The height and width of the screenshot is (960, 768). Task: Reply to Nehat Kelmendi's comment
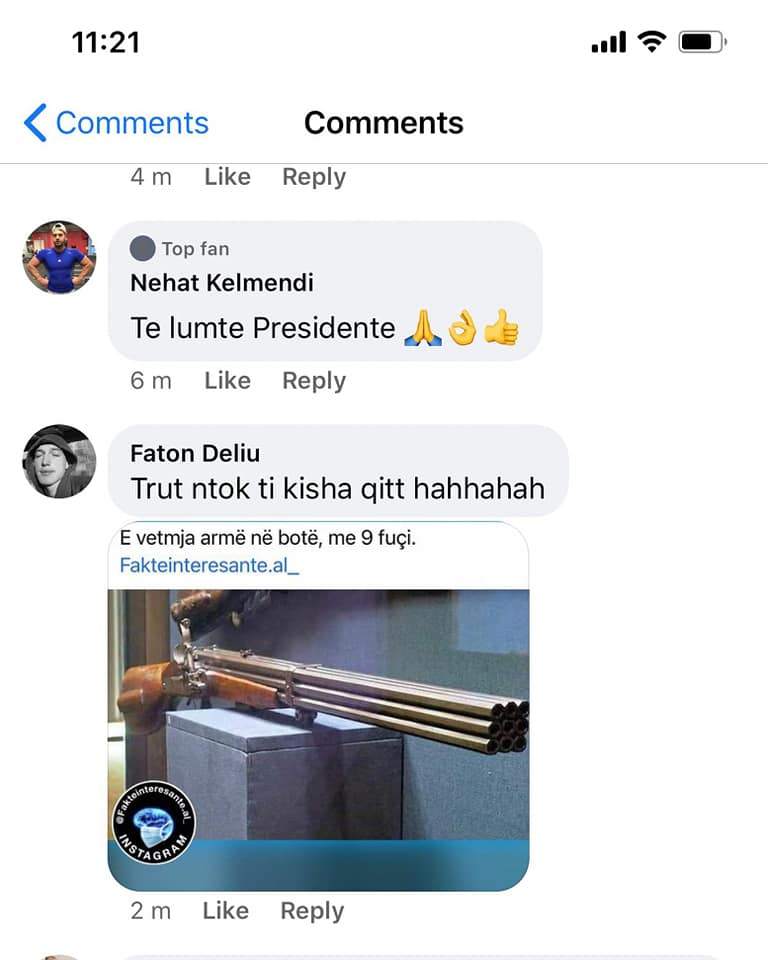click(313, 381)
